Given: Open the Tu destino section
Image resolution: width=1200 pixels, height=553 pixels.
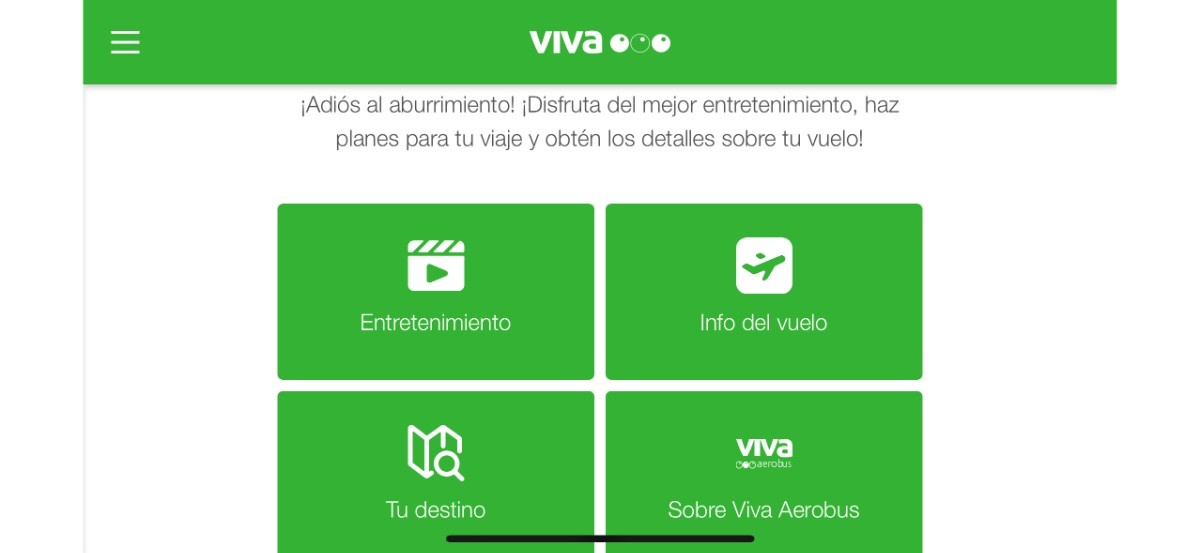Looking at the screenshot, I should pos(435,470).
